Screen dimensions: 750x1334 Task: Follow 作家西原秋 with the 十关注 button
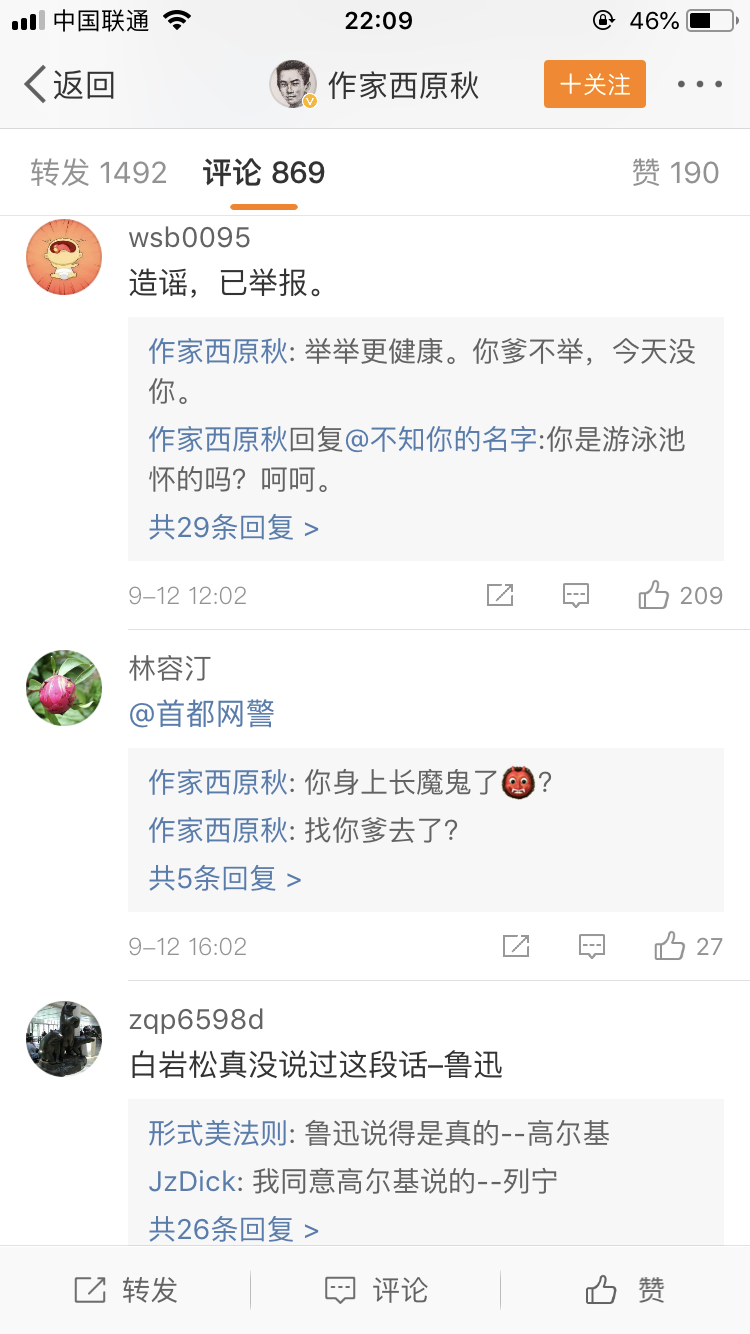(595, 85)
